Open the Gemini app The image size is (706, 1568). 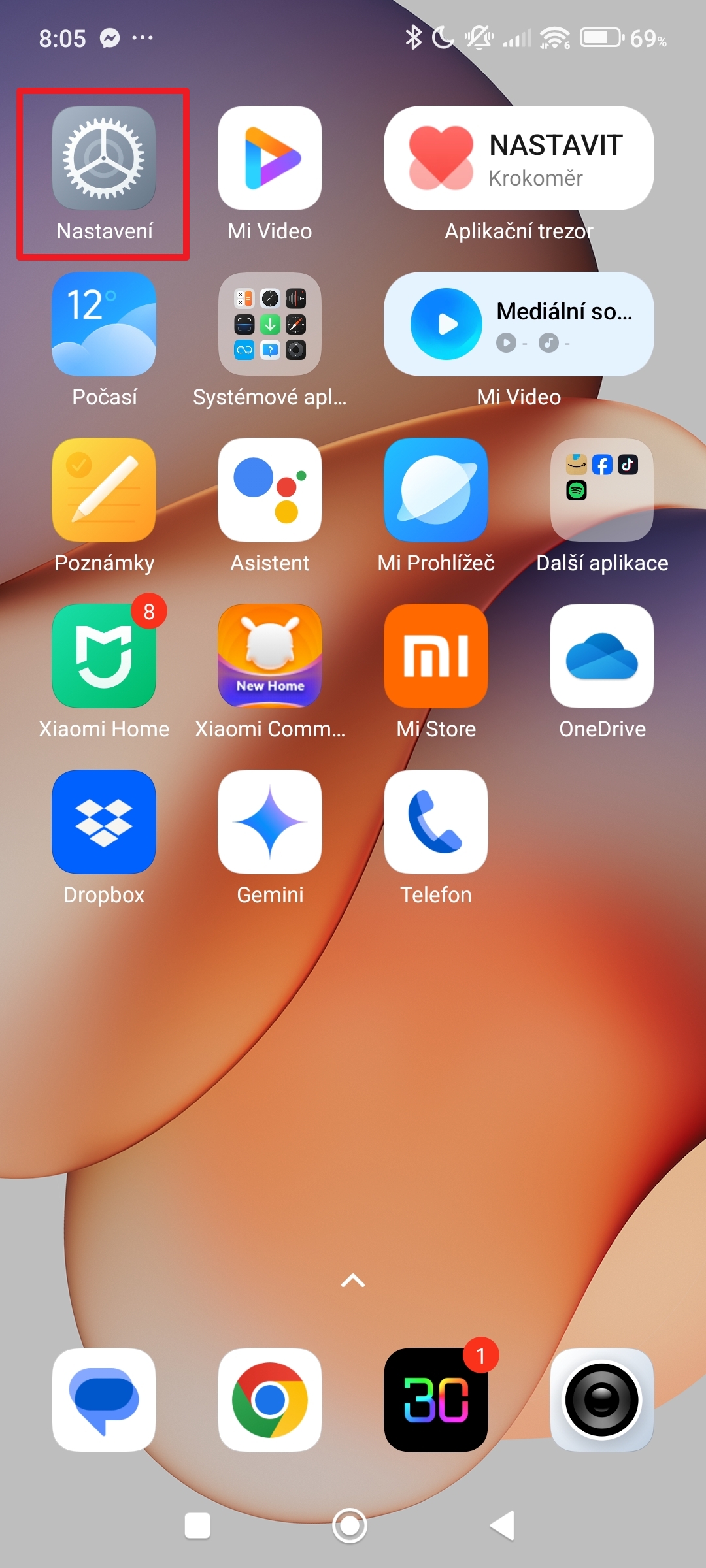click(x=269, y=822)
